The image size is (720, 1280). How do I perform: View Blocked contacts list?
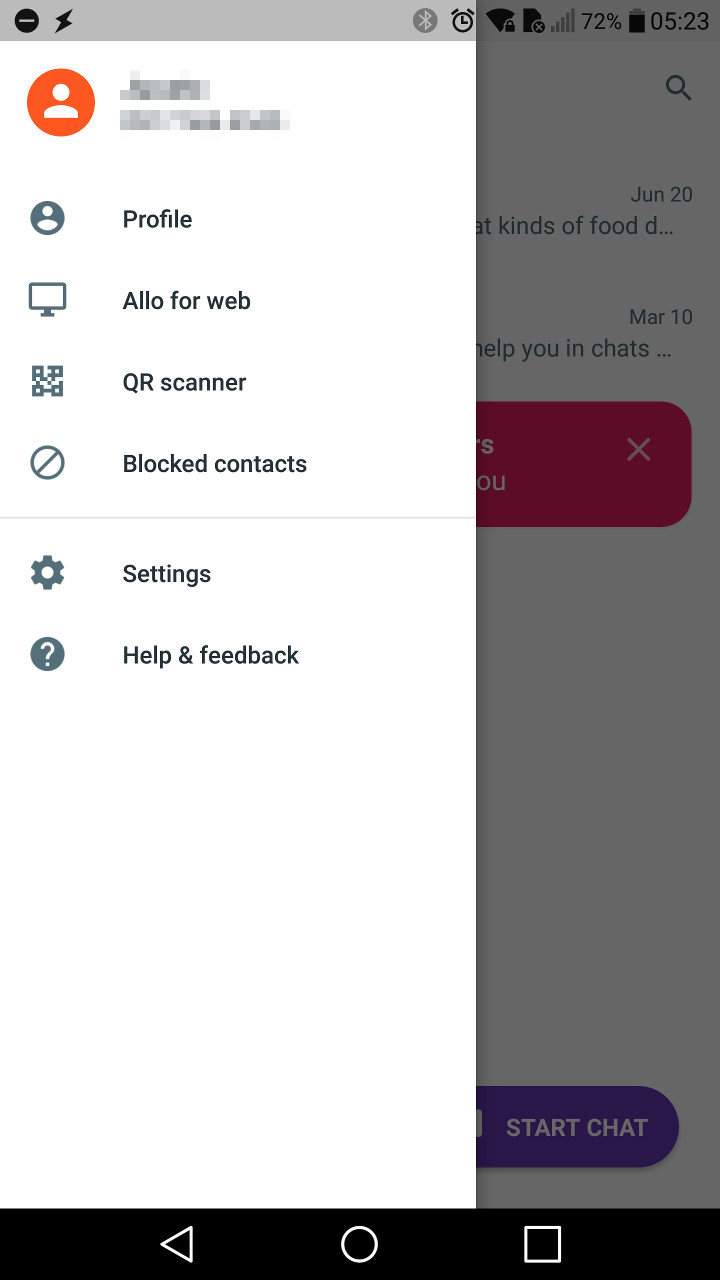coord(214,464)
